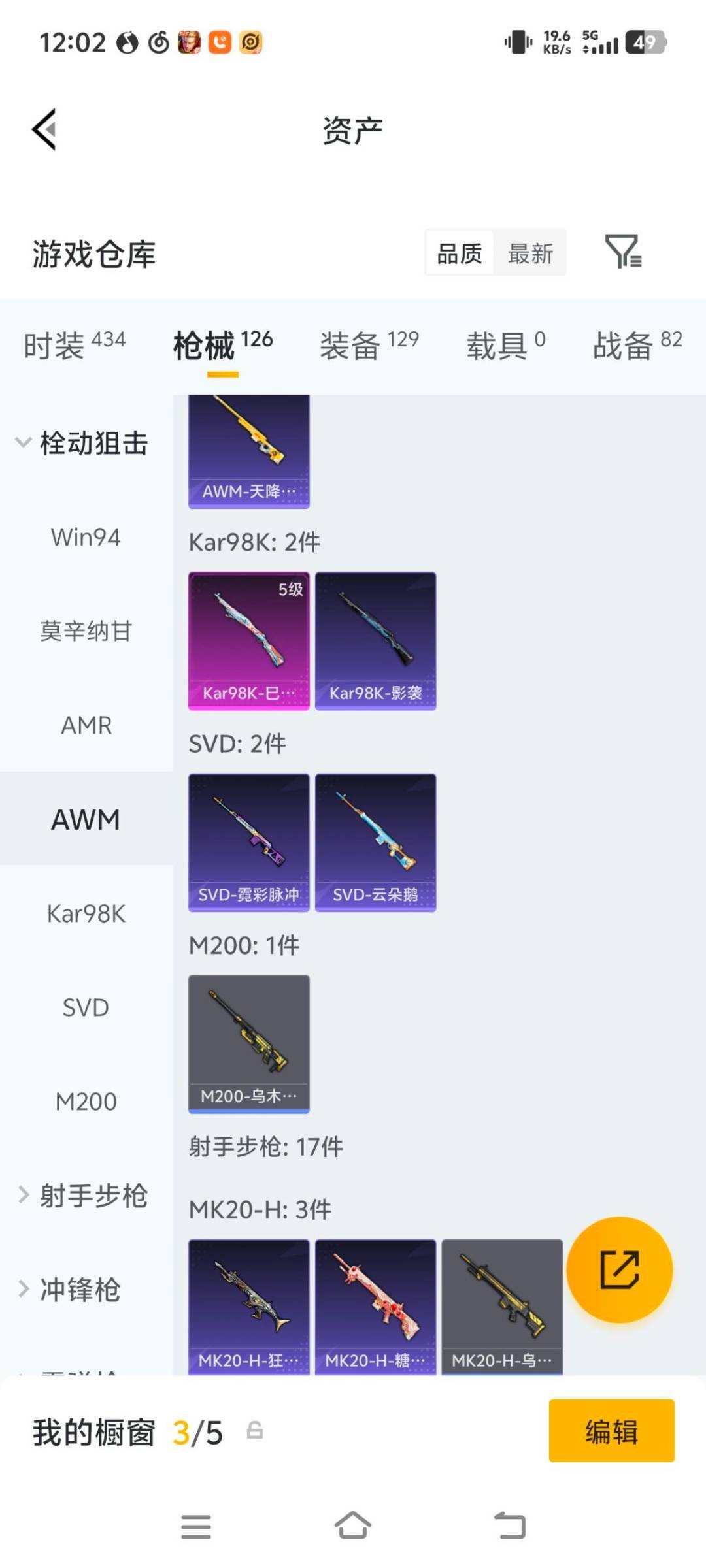
Task: View the SVD-云朵鹅 skin
Action: [x=375, y=842]
